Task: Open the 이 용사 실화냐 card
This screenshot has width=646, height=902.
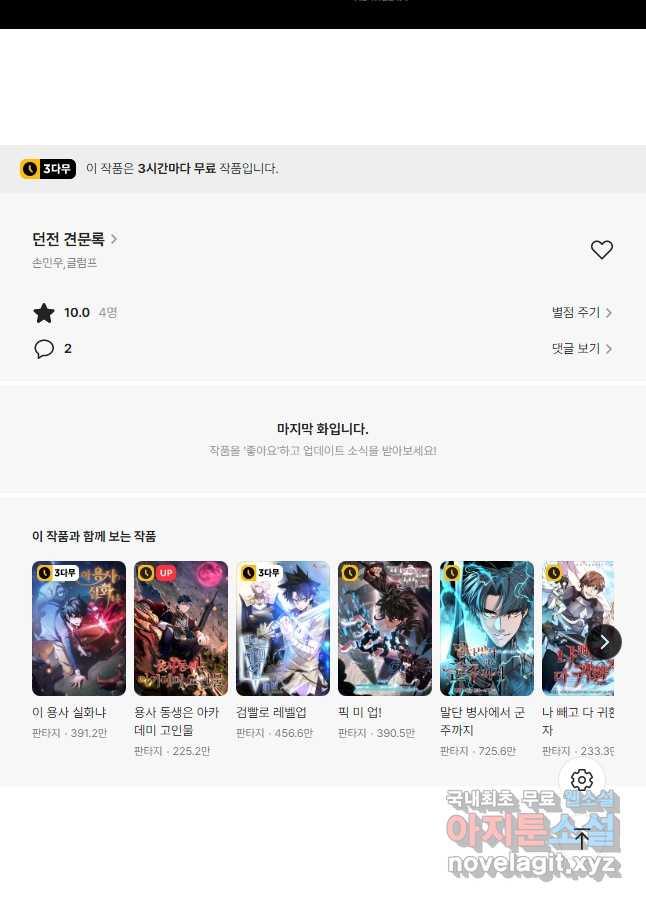Action: (79, 628)
